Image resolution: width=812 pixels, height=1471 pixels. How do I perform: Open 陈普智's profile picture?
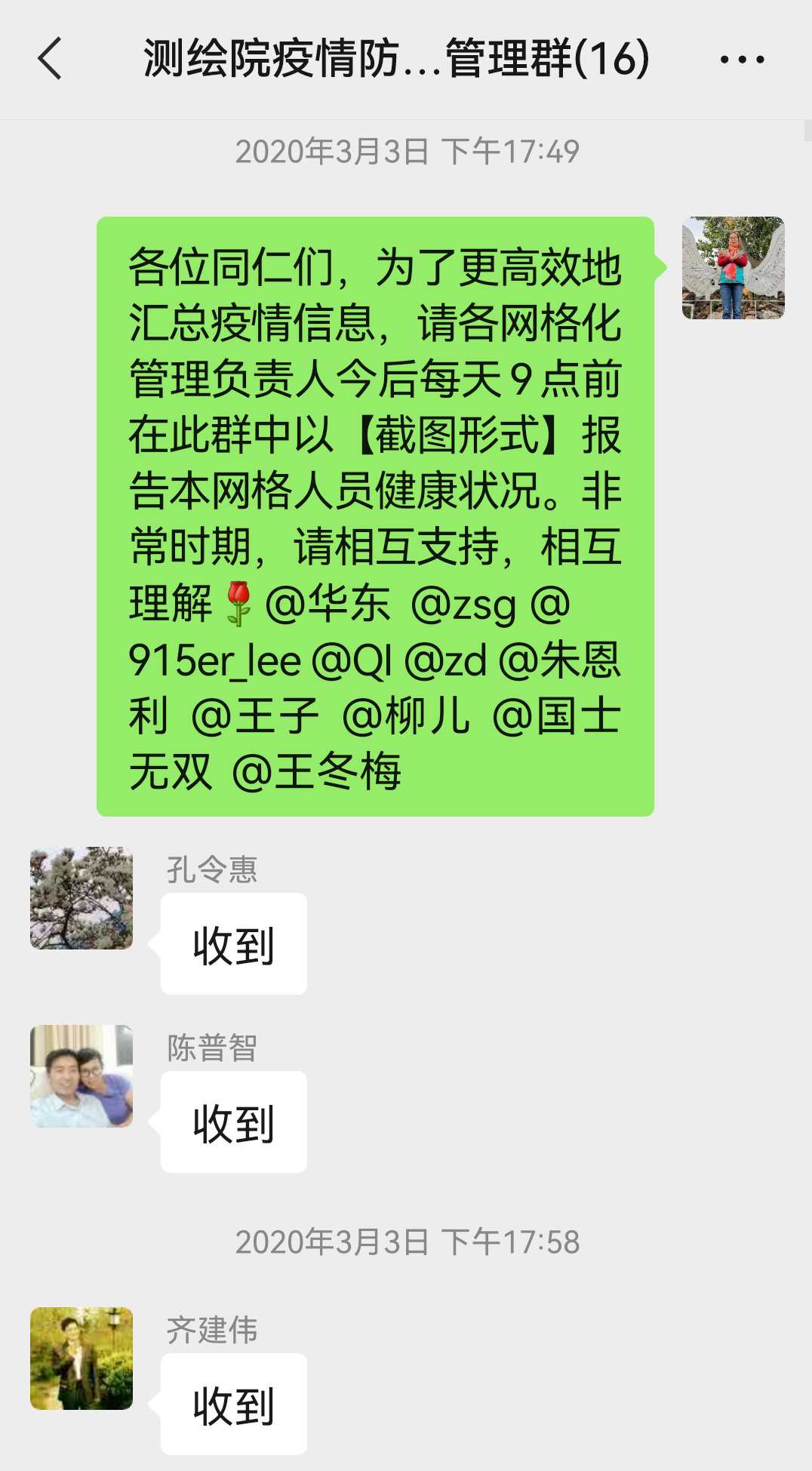tap(82, 1076)
